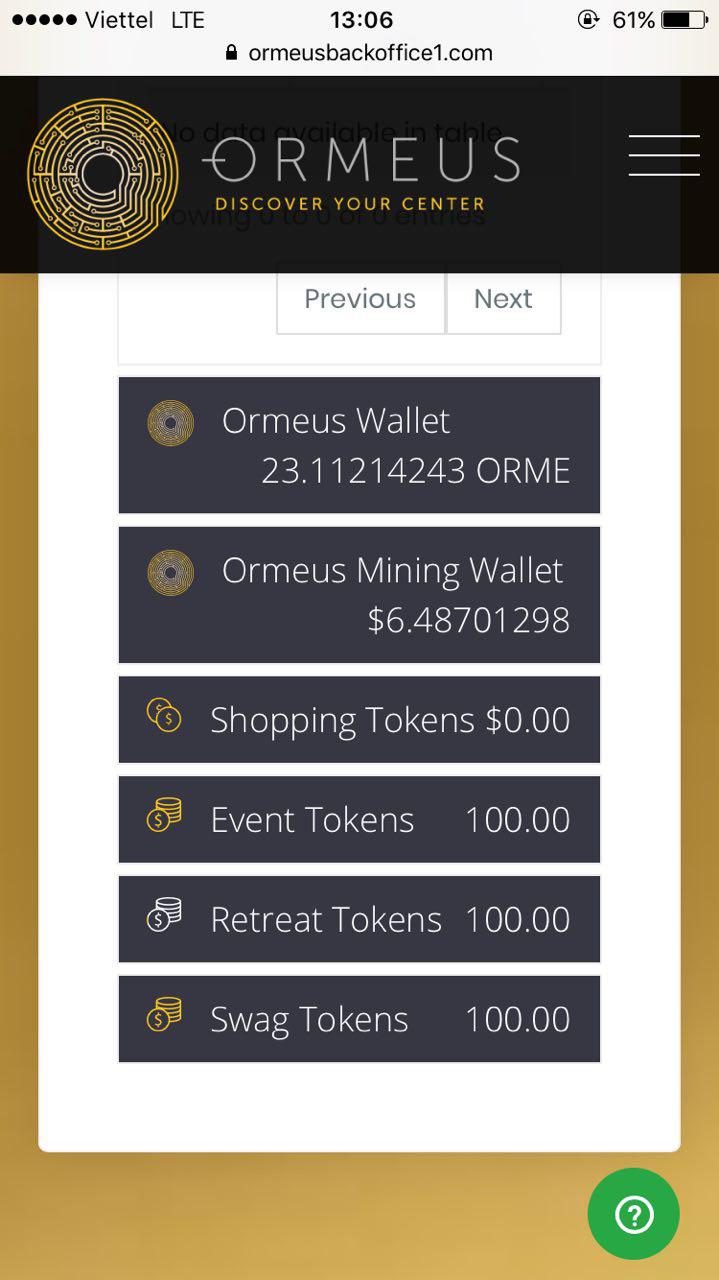The image size is (719, 1280).
Task: Go to the Previous table page
Action: 360,299
